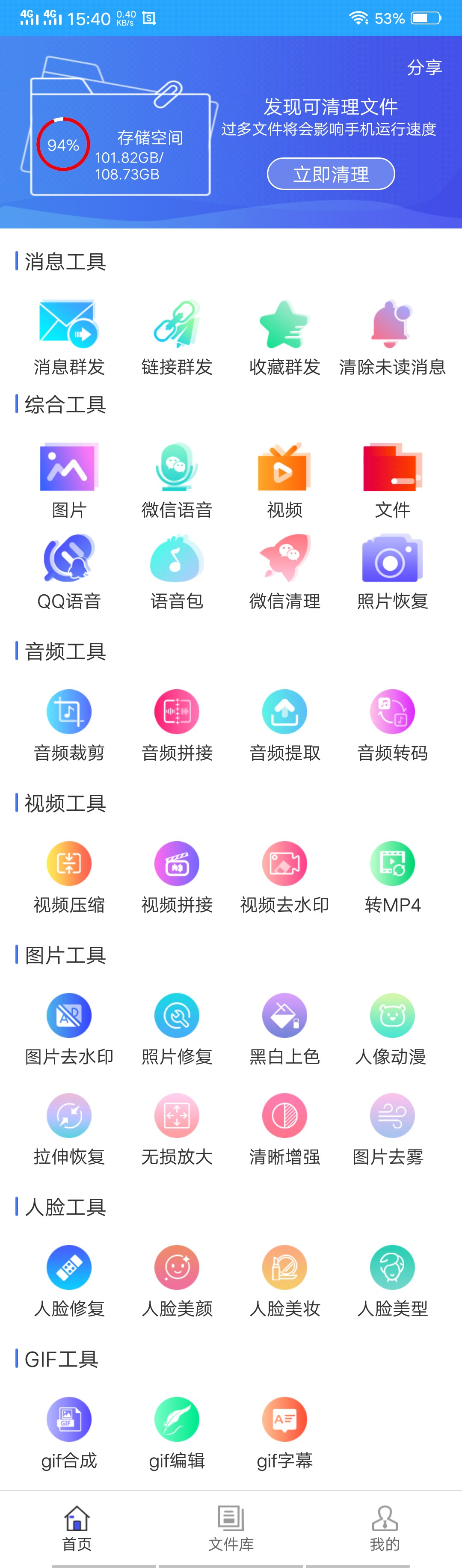Open 图片去水印 tool
Image resolution: width=462 pixels, height=1568 pixels.
[69, 1028]
